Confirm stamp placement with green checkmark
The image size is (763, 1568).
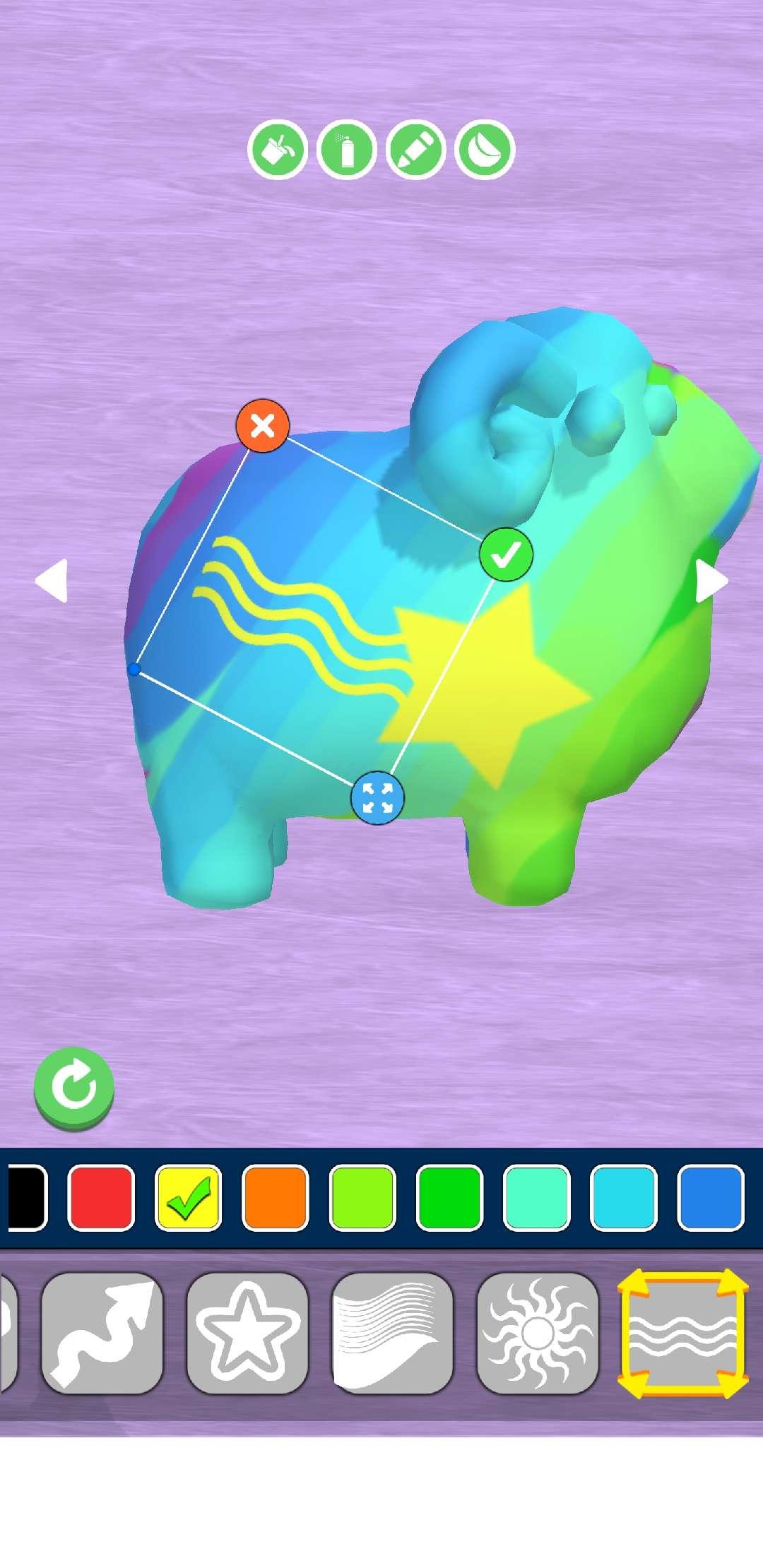click(x=506, y=557)
